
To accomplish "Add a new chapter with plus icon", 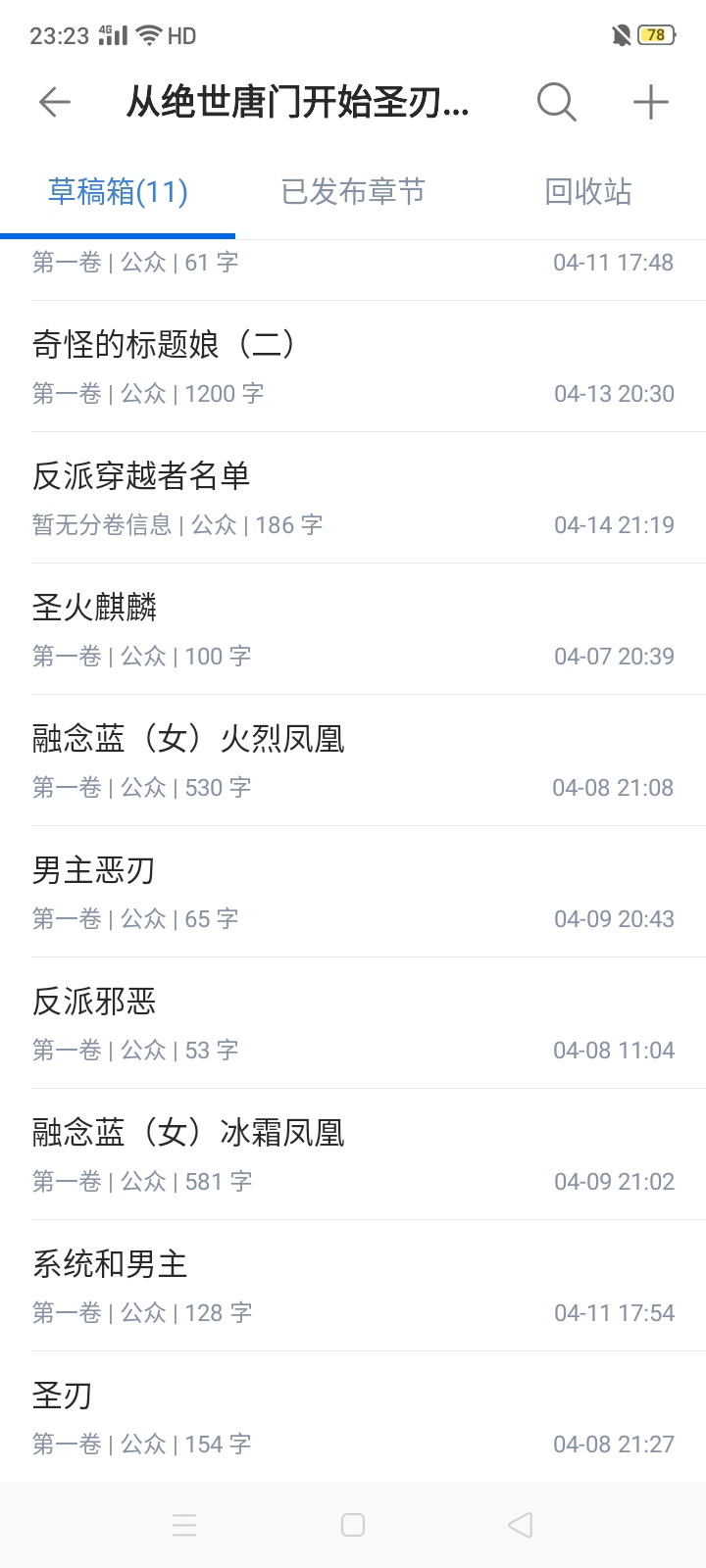I will pyautogui.click(x=650, y=102).
